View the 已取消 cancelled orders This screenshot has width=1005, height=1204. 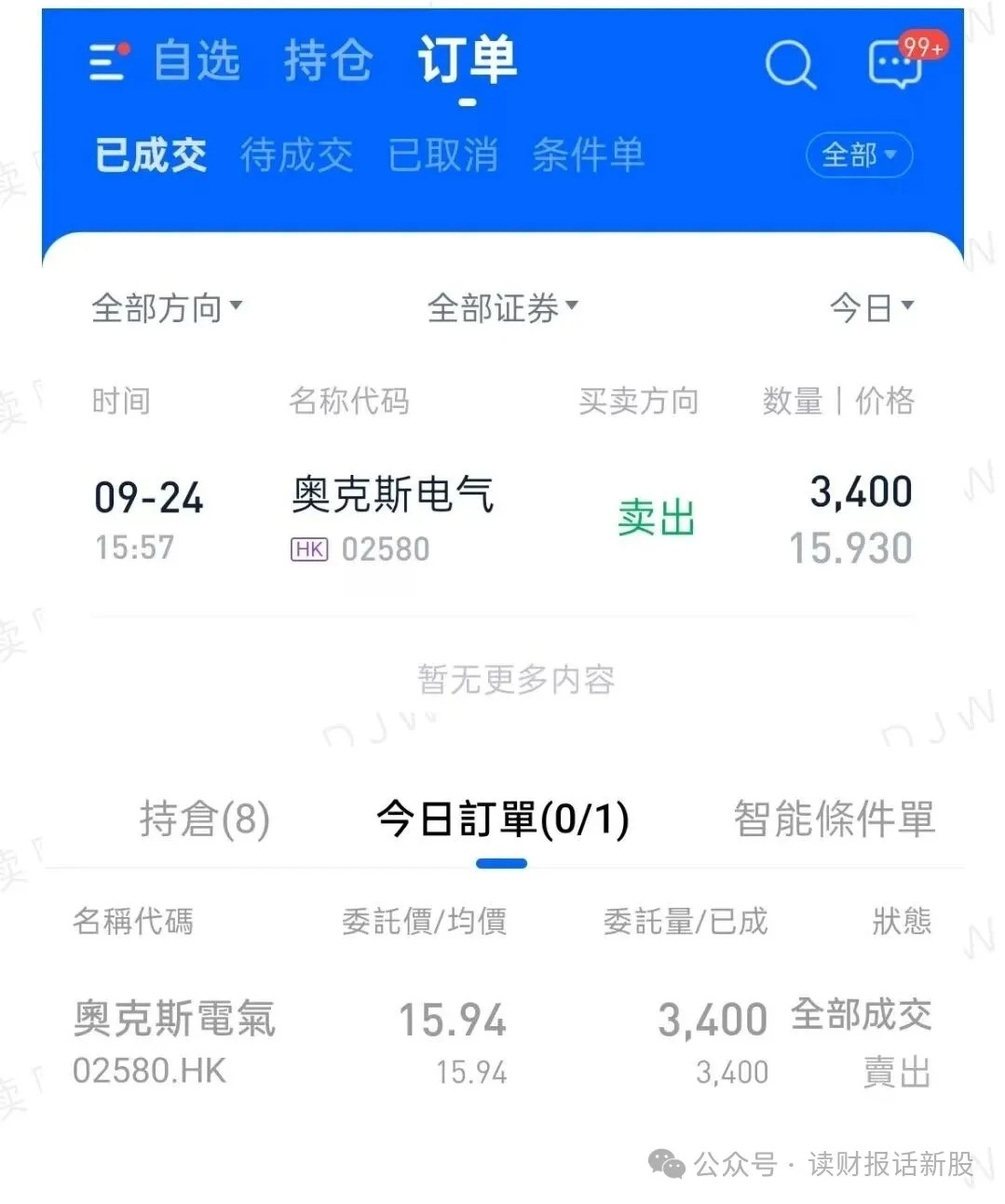click(x=442, y=155)
